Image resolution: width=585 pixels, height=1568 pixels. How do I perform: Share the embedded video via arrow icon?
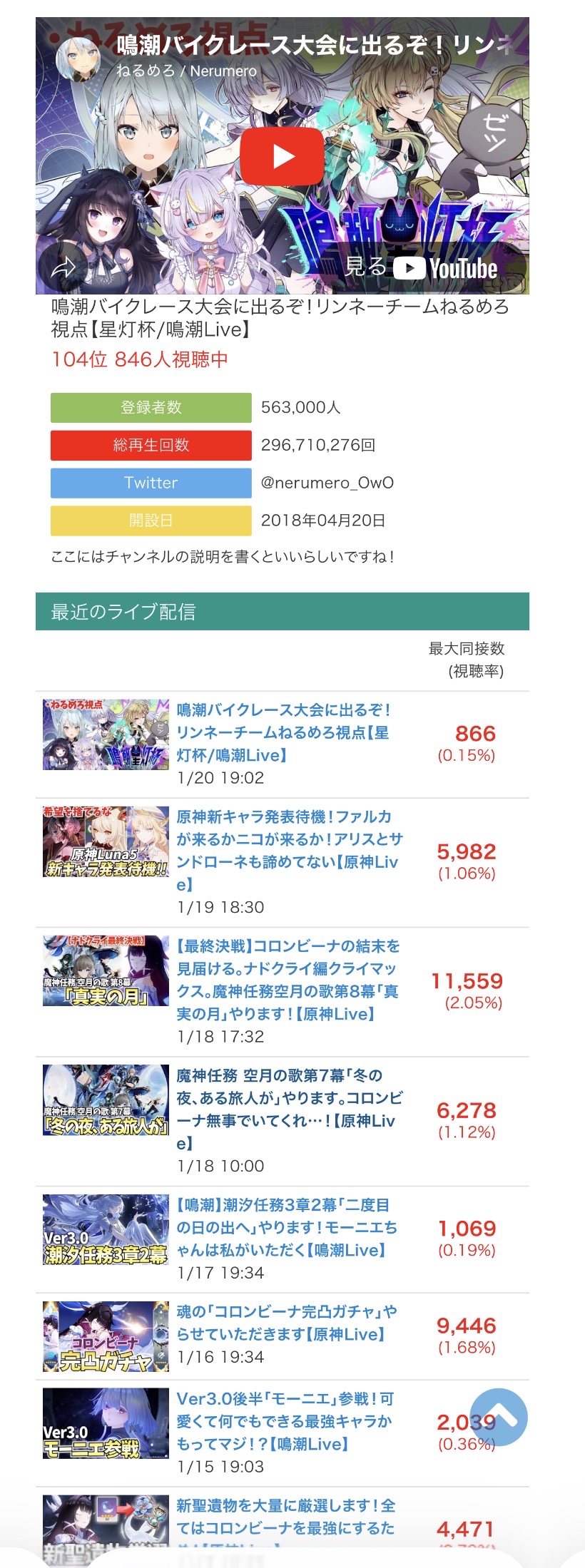point(63,268)
